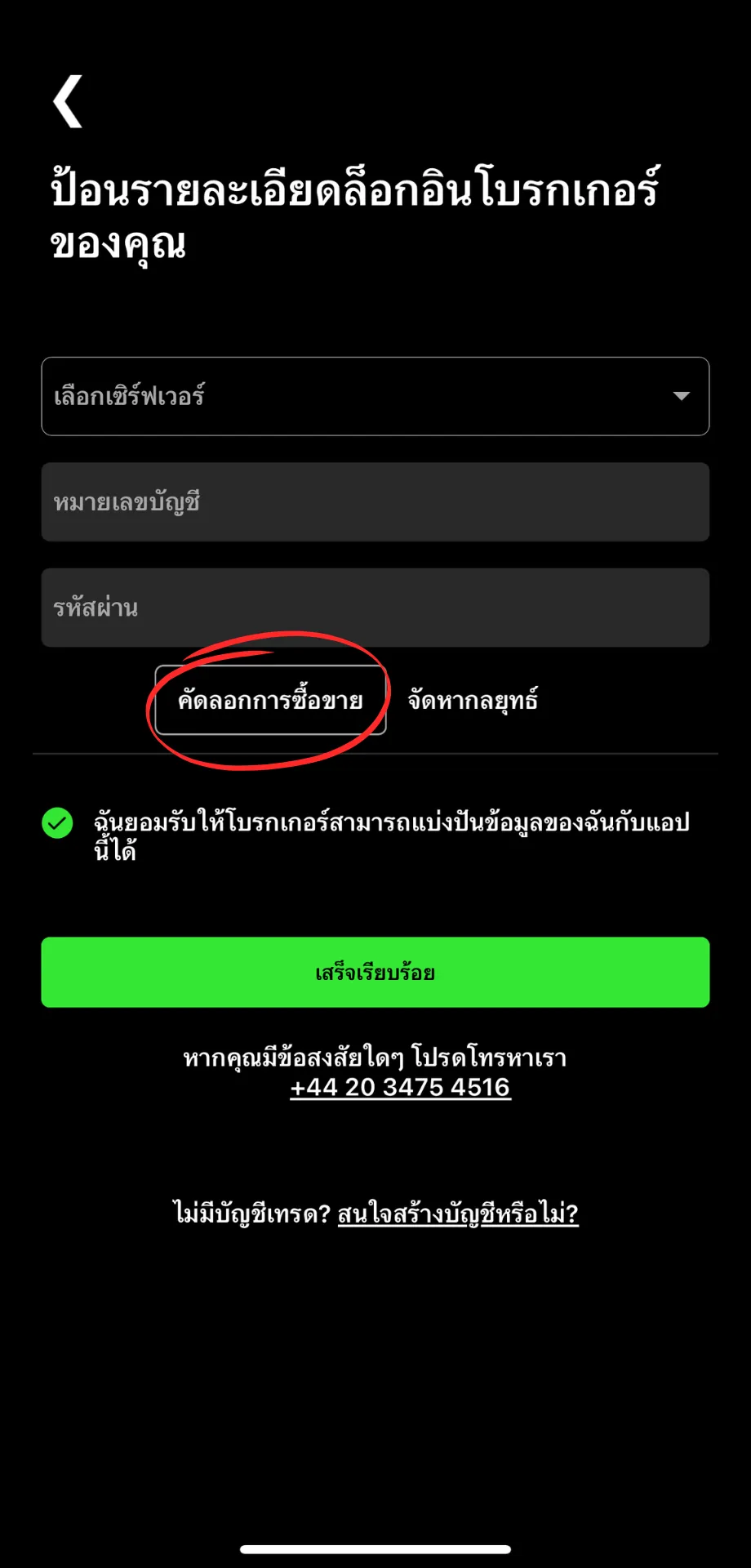Focus the หมายเลขบัญชี account number field
This screenshot has width=751, height=1568.
[x=375, y=502]
